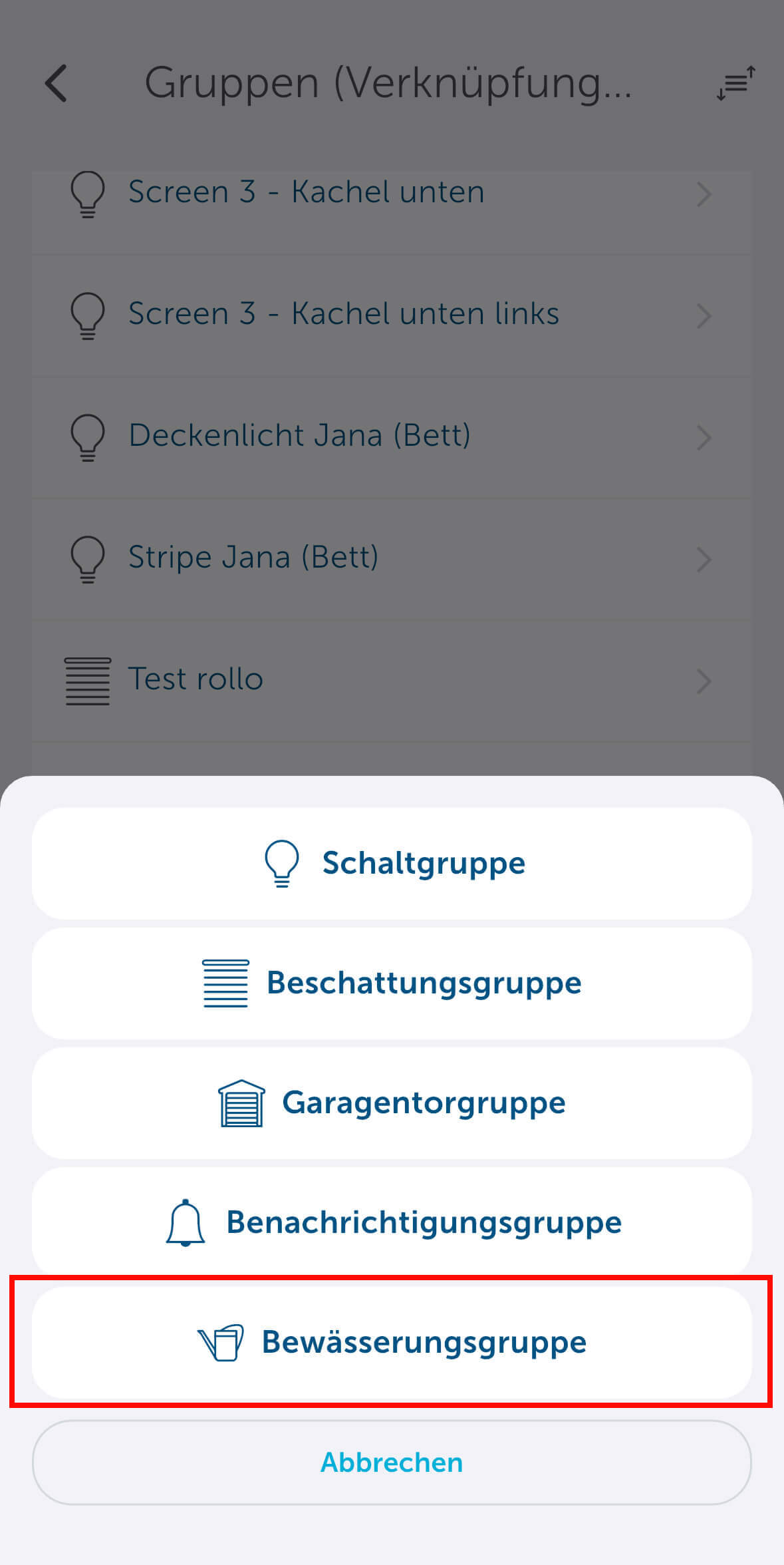
Task: Open the Deckenlicht Jana (Bett) entry chevron
Action: pos(705,437)
